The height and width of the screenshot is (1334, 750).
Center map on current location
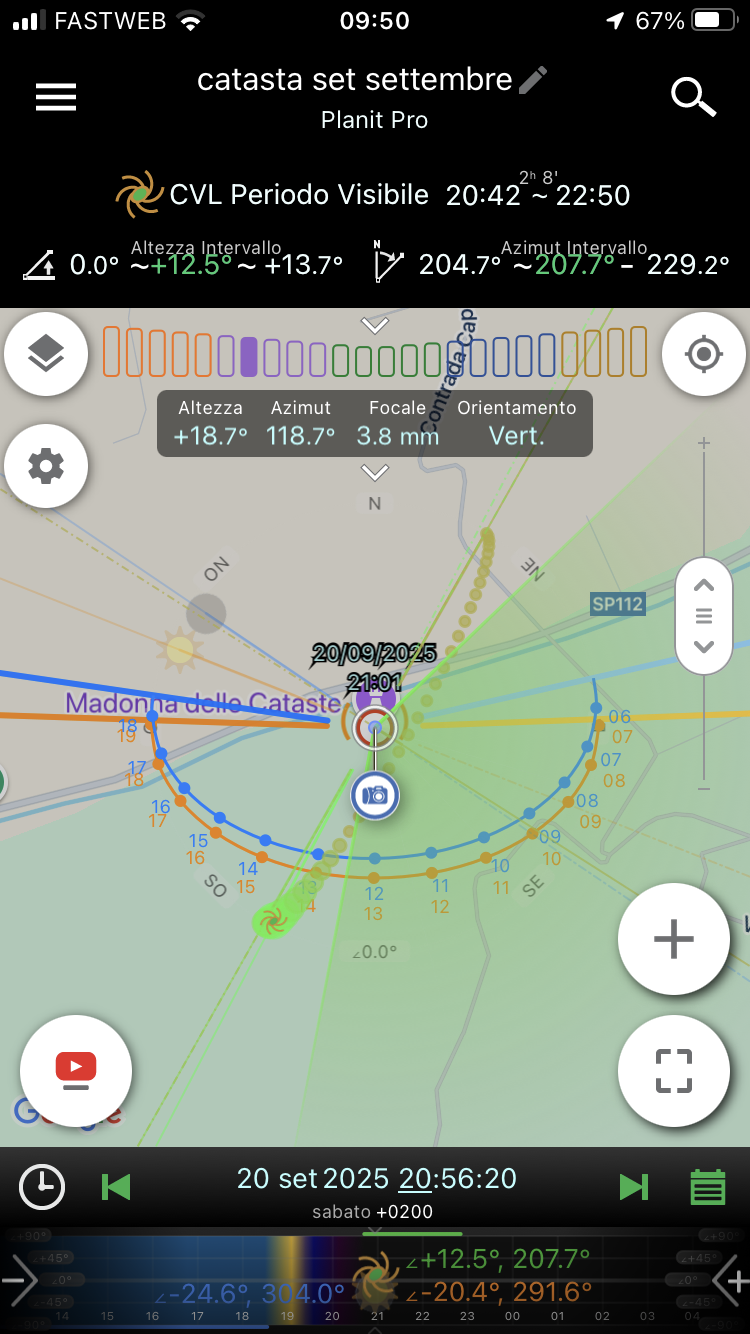704,354
